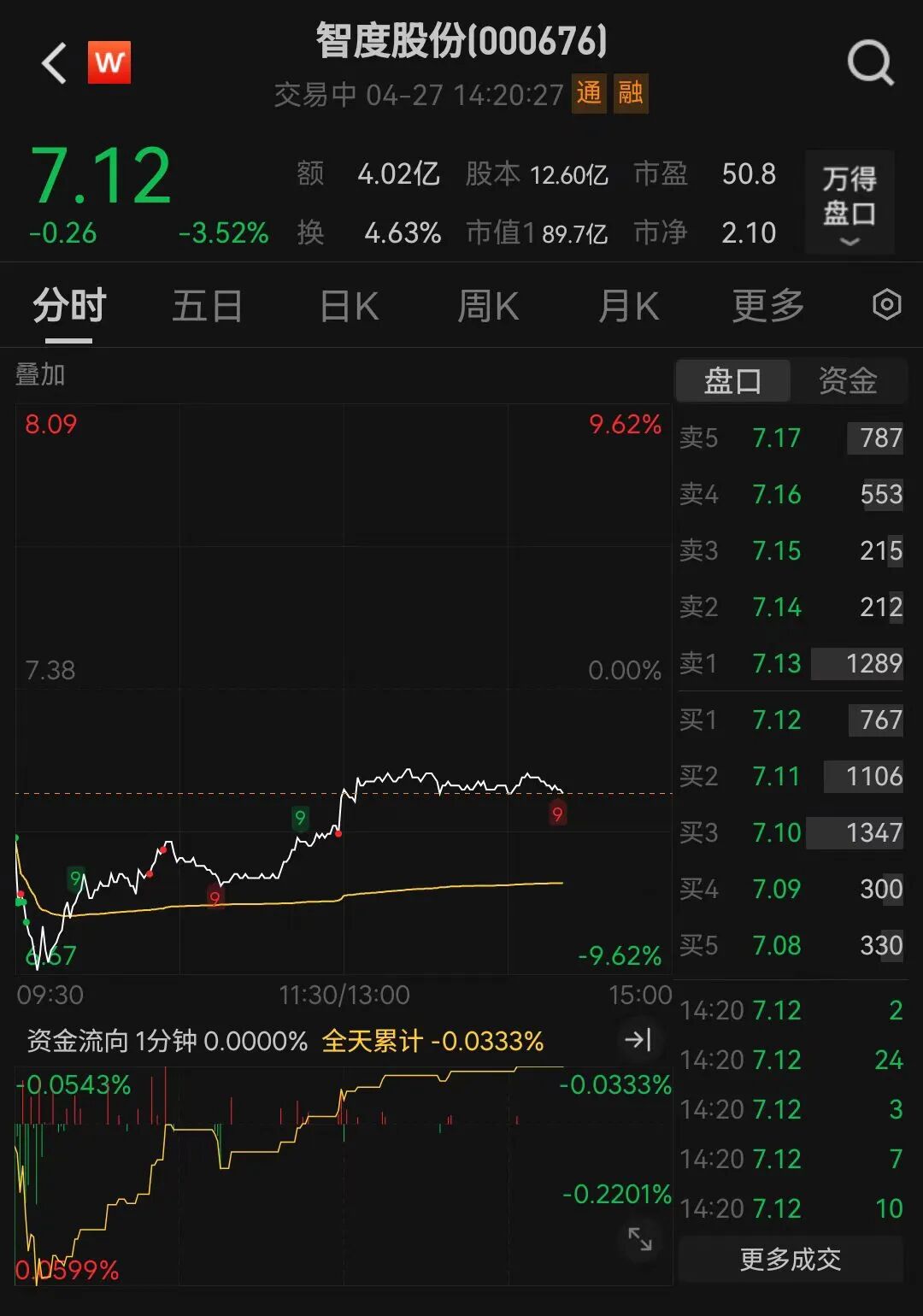Switch to the 日K chart tab
The height and width of the screenshot is (1316, 923).
[x=349, y=306]
